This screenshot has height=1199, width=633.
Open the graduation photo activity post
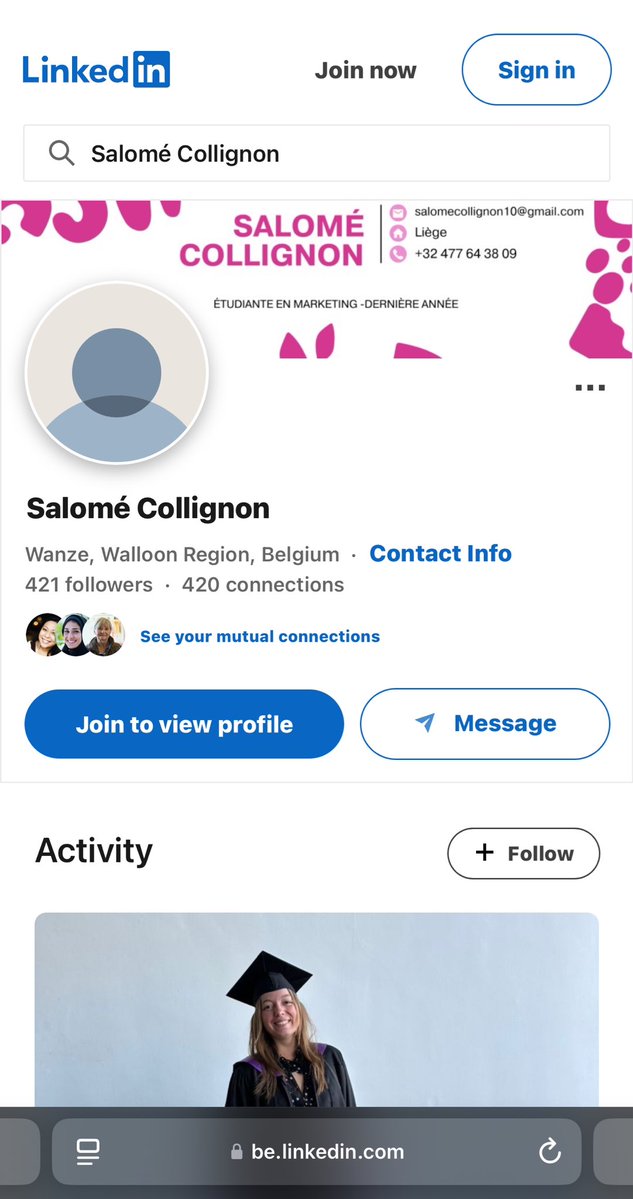(316, 1010)
